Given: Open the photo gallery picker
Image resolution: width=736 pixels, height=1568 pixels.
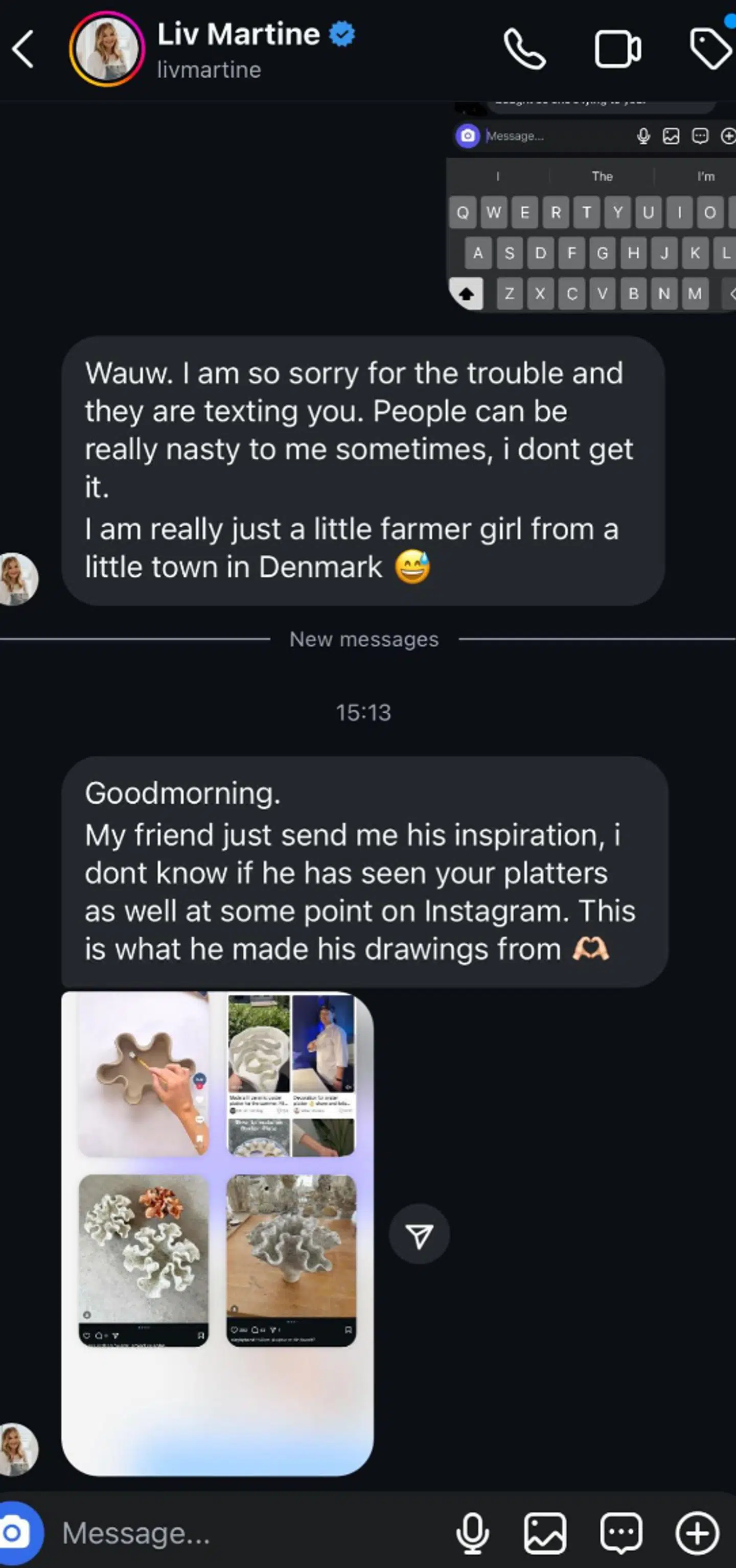Looking at the screenshot, I should [x=545, y=1533].
